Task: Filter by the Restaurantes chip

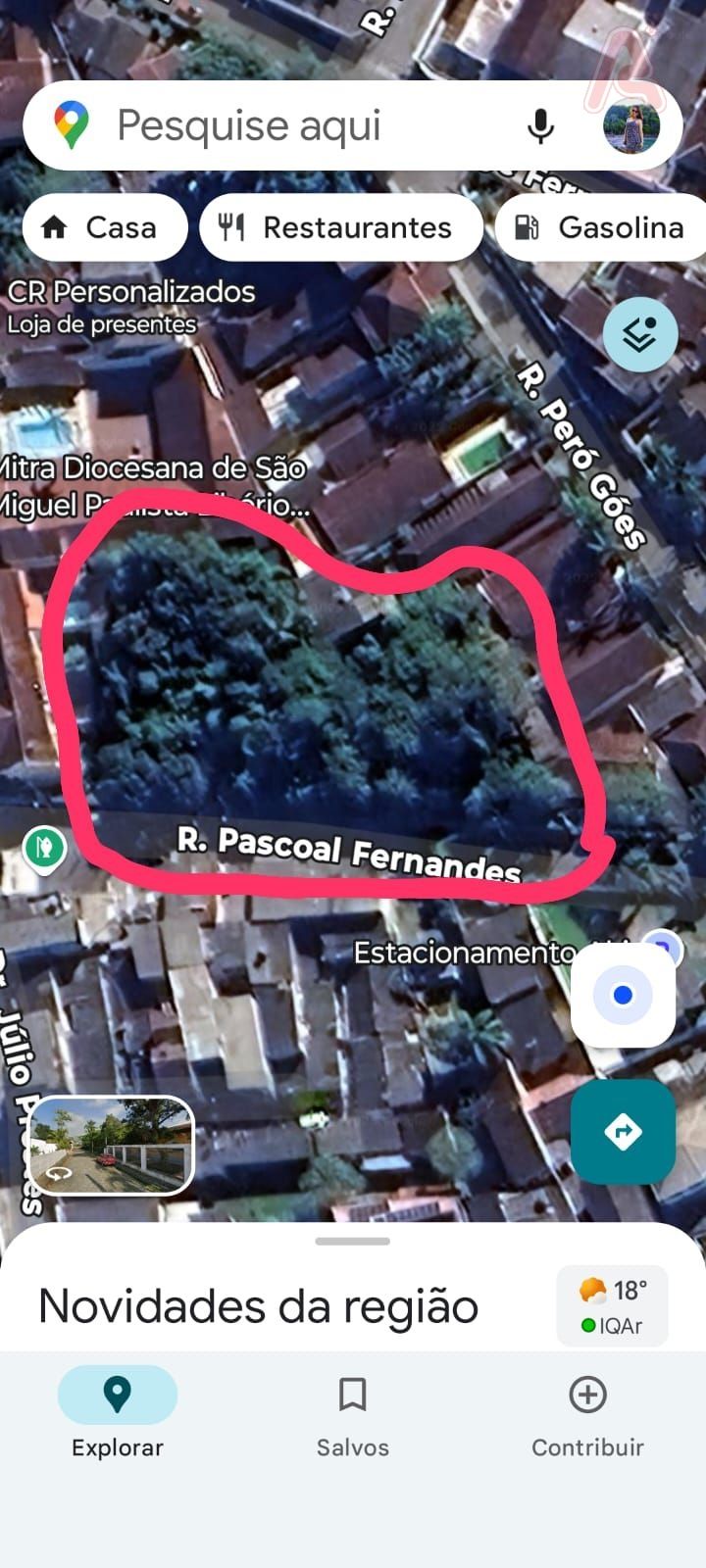Action: (x=340, y=227)
